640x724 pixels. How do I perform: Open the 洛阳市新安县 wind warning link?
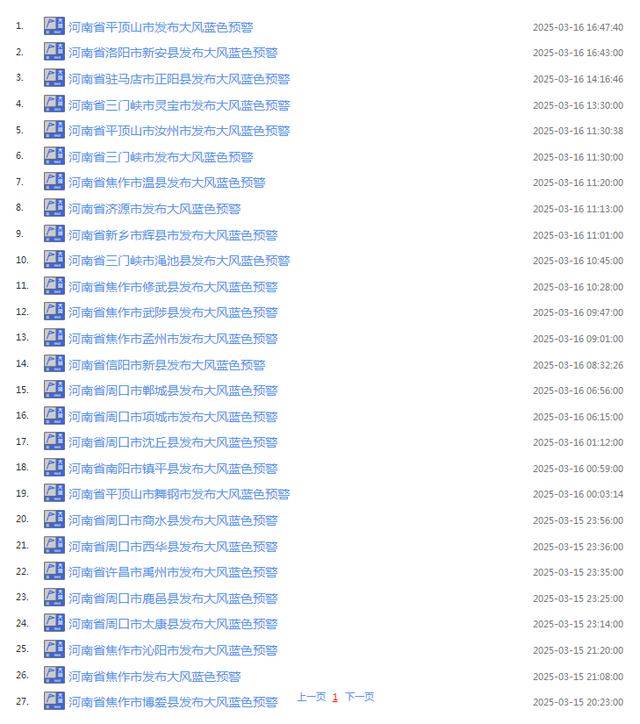[x=172, y=53]
